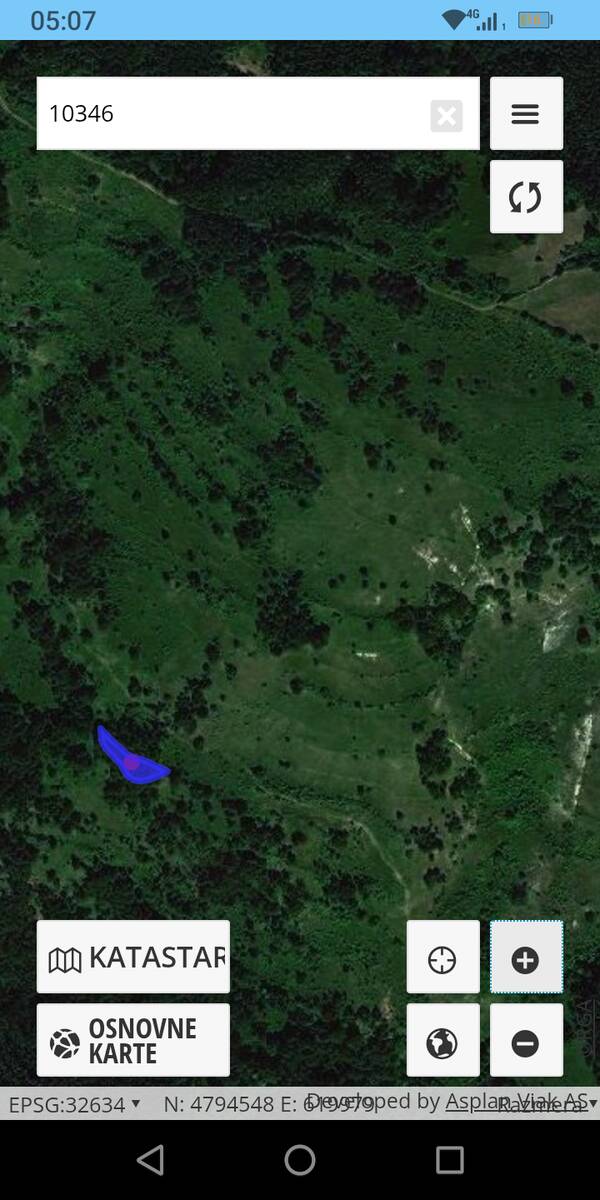Expand the Razmjera scale dropdown
Screen dimensions: 600x1200
point(592,1104)
